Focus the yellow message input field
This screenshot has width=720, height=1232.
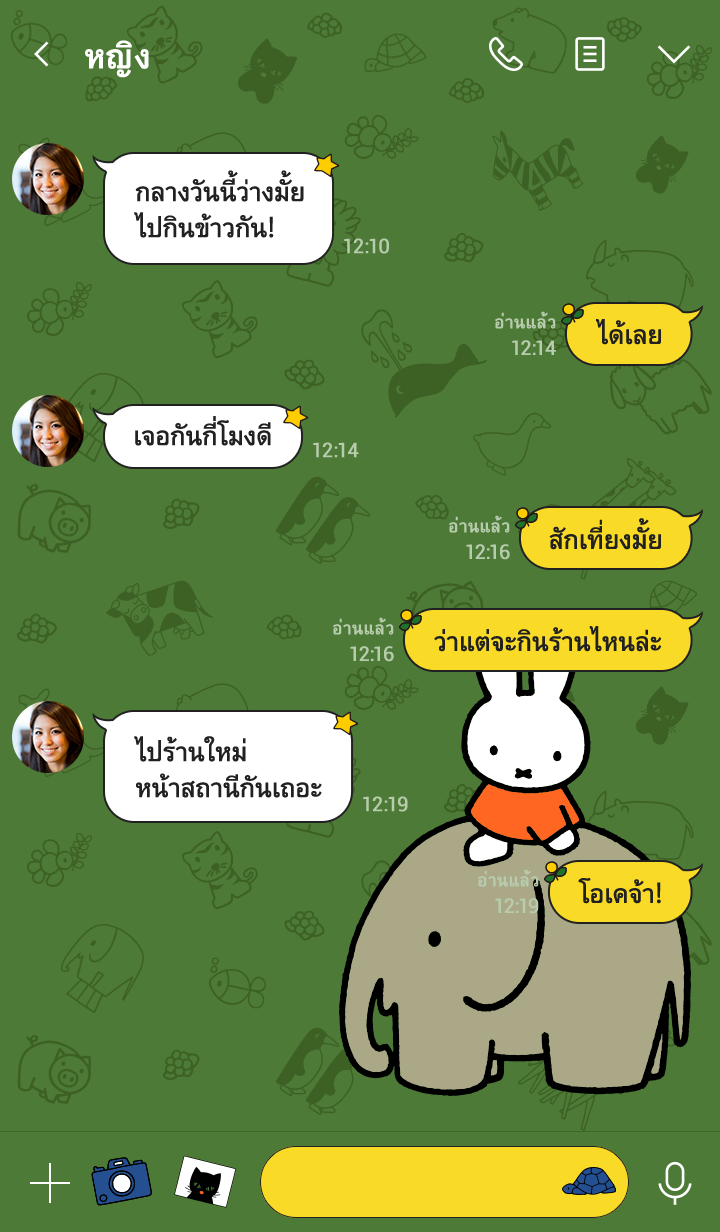pos(410,1182)
